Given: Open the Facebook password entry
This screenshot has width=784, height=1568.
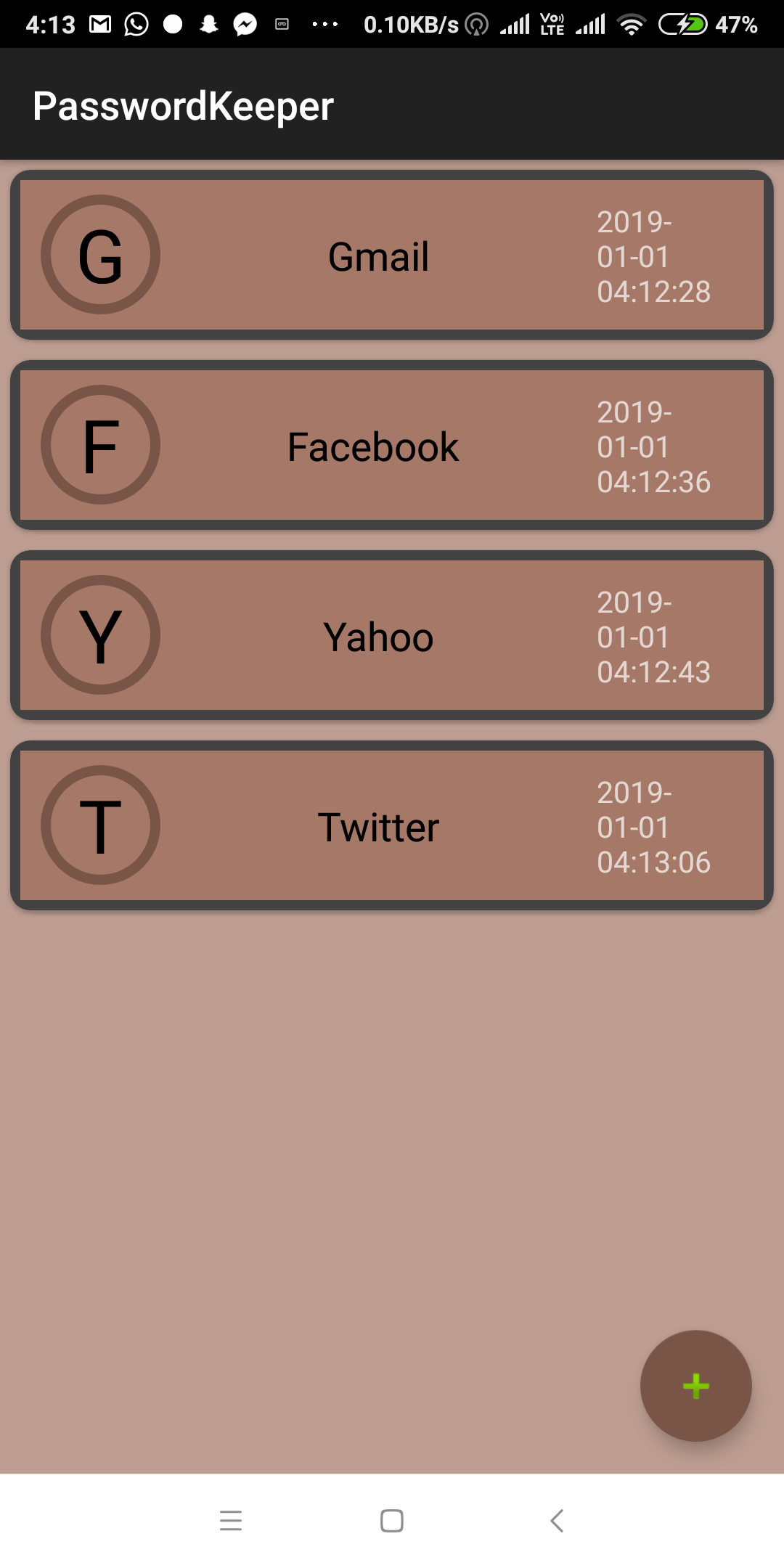Looking at the screenshot, I should (x=392, y=445).
